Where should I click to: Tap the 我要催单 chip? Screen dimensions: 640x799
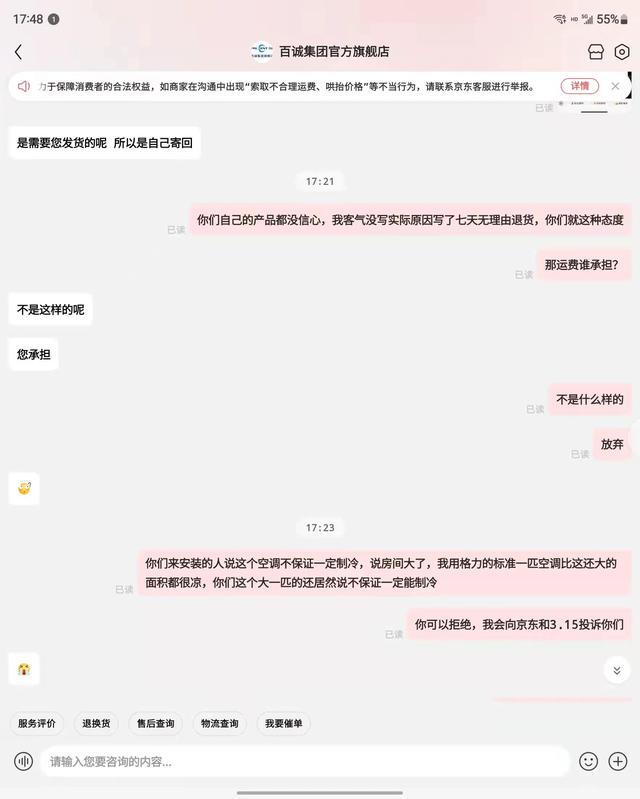283,723
